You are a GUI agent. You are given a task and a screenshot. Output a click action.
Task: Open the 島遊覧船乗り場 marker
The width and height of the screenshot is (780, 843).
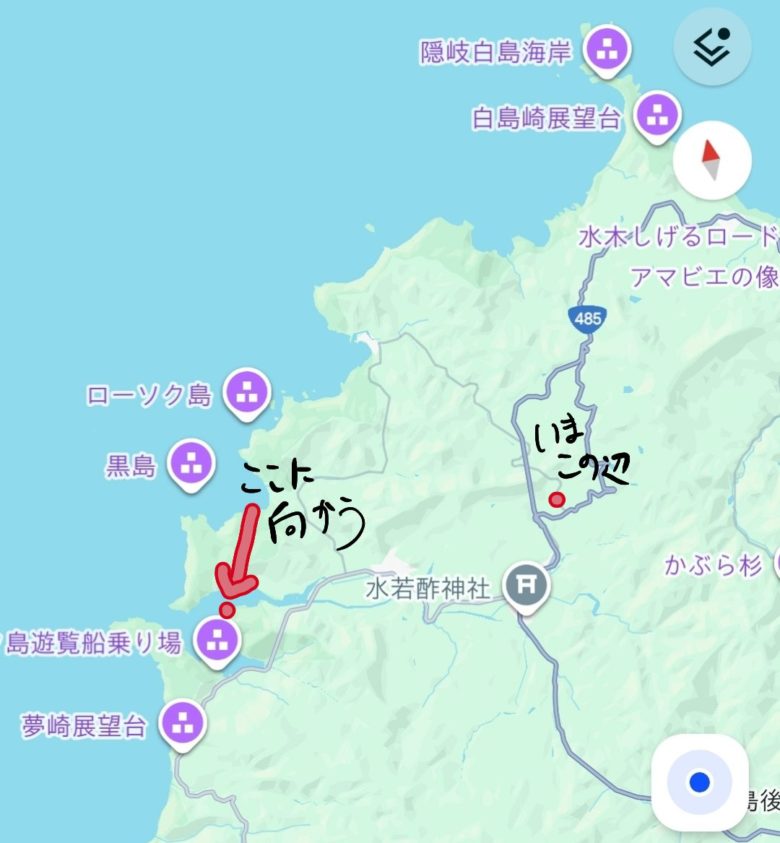click(x=217, y=641)
